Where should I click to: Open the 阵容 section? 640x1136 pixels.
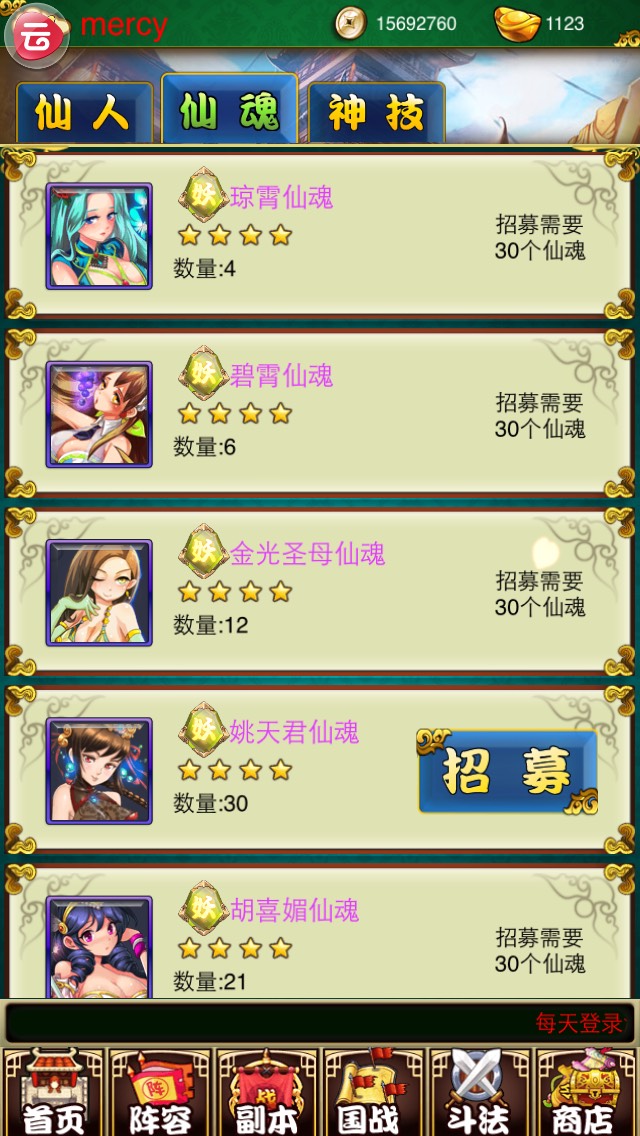tap(160, 1092)
